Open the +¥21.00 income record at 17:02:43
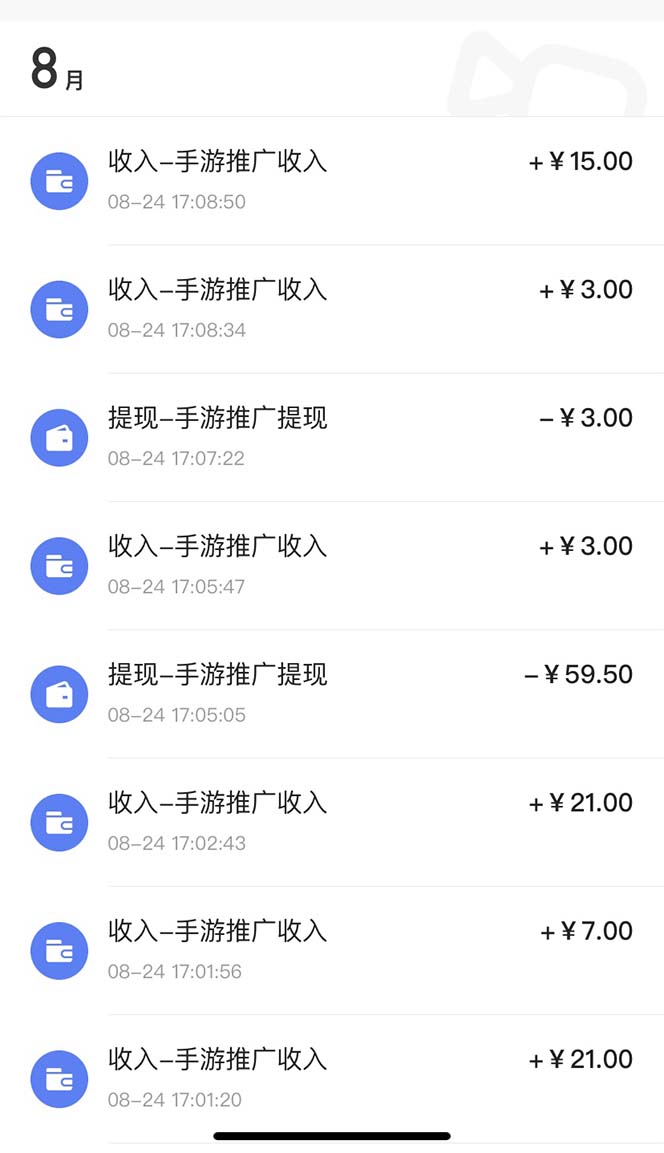Screen dimensions: 664x1153 [x=332, y=821]
